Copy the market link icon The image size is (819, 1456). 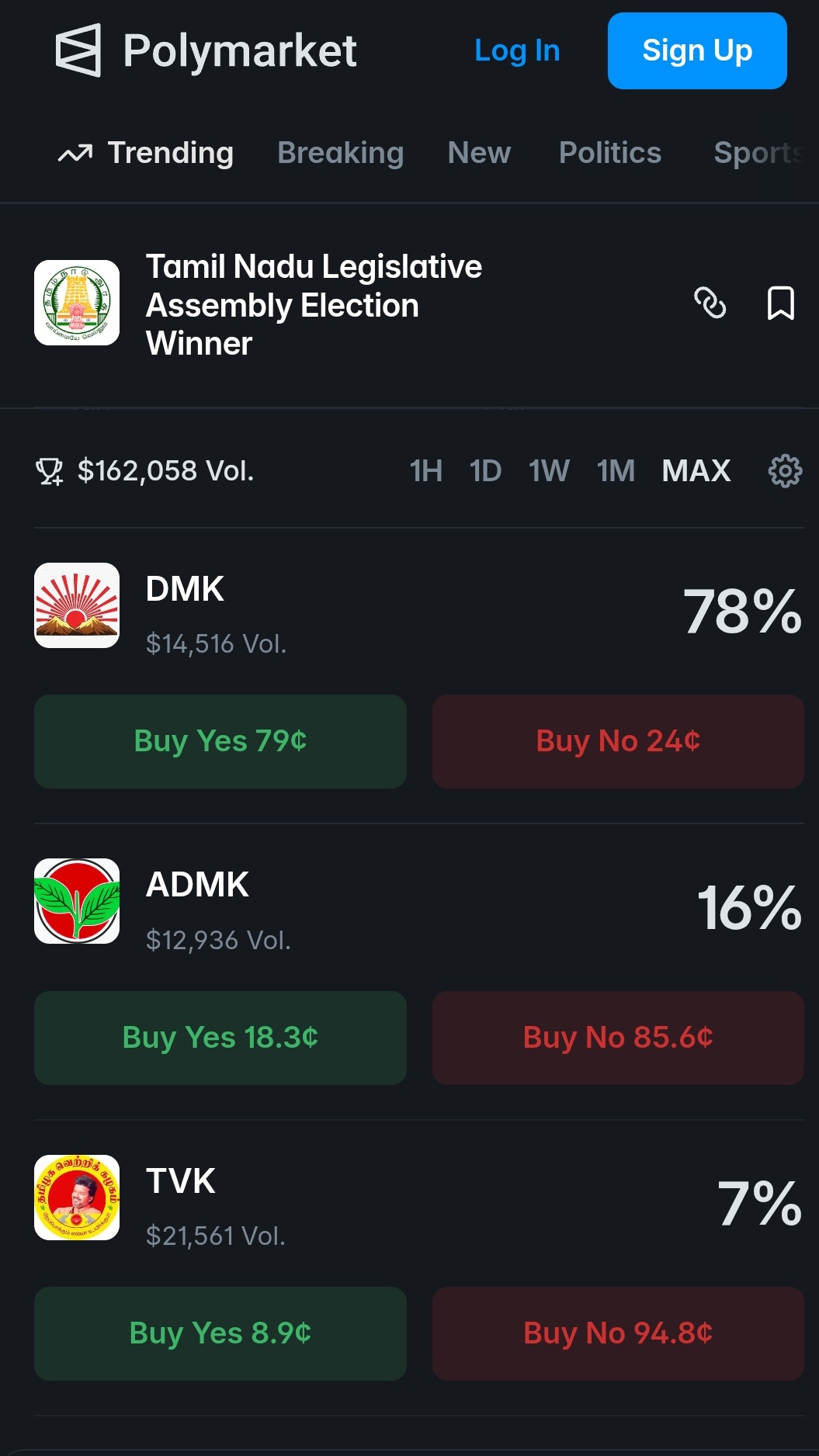(x=710, y=303)
